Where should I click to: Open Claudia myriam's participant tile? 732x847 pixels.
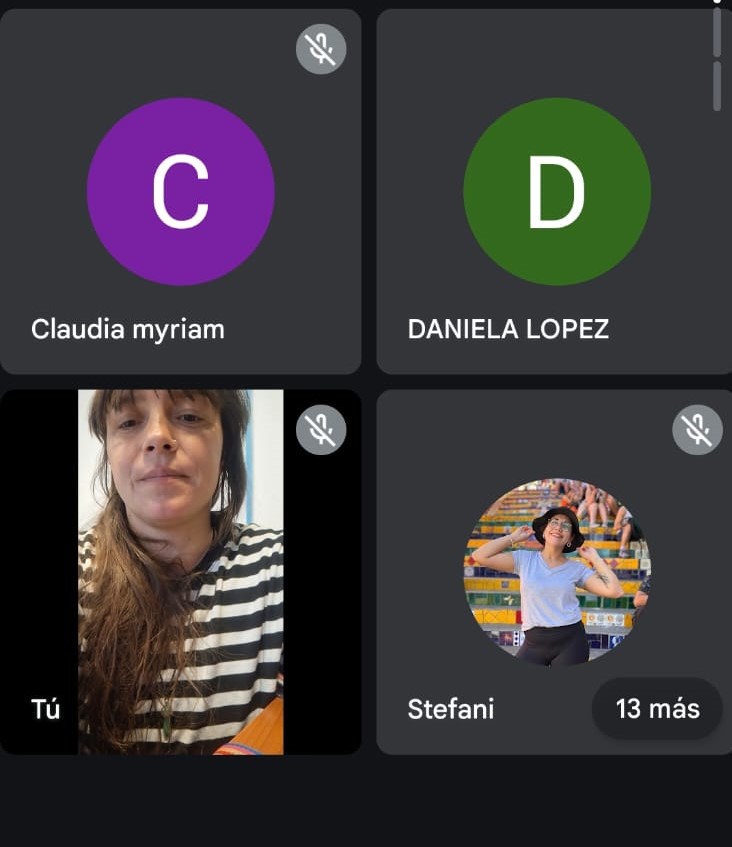click(180, 192)
